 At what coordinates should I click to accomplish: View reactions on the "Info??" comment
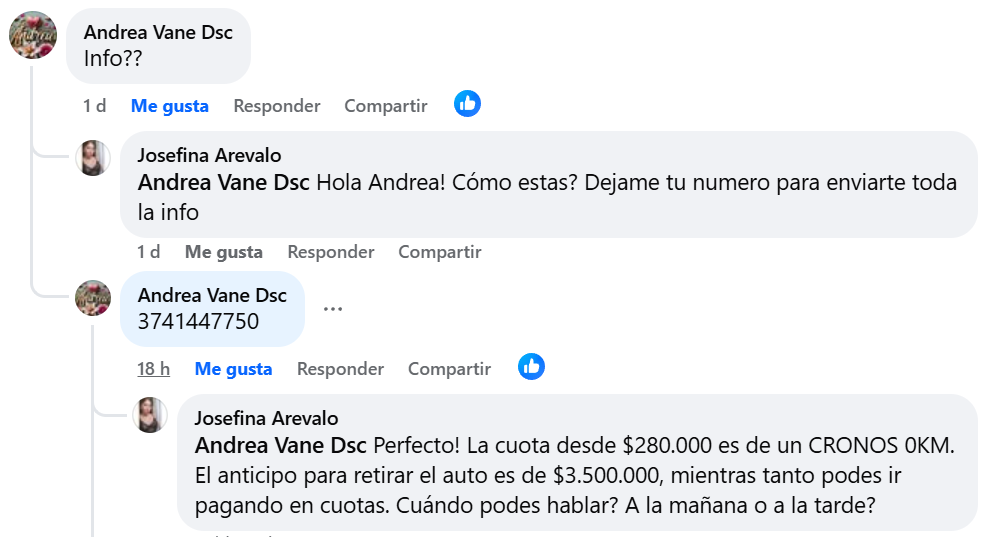click(467, 104)
